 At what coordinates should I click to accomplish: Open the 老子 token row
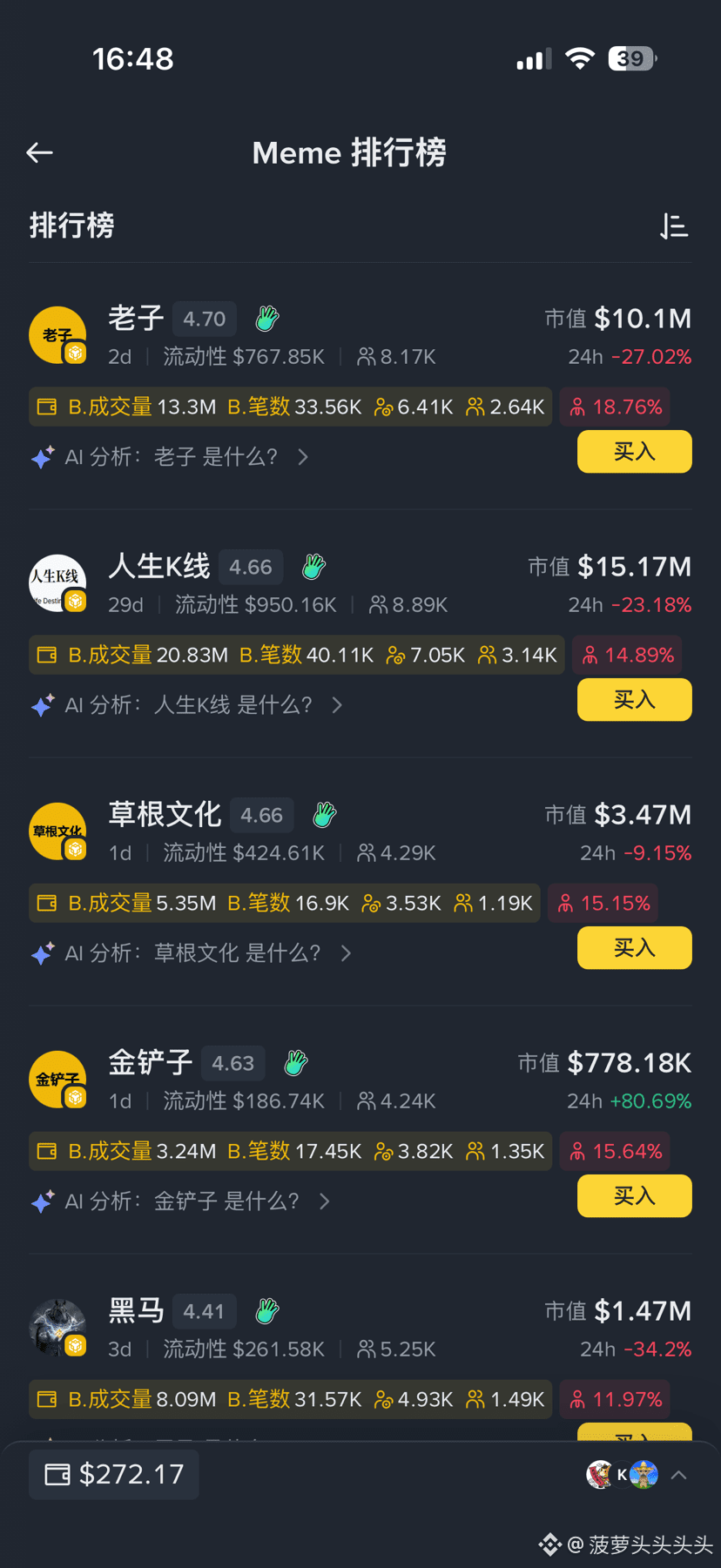(x=136, y=319)
